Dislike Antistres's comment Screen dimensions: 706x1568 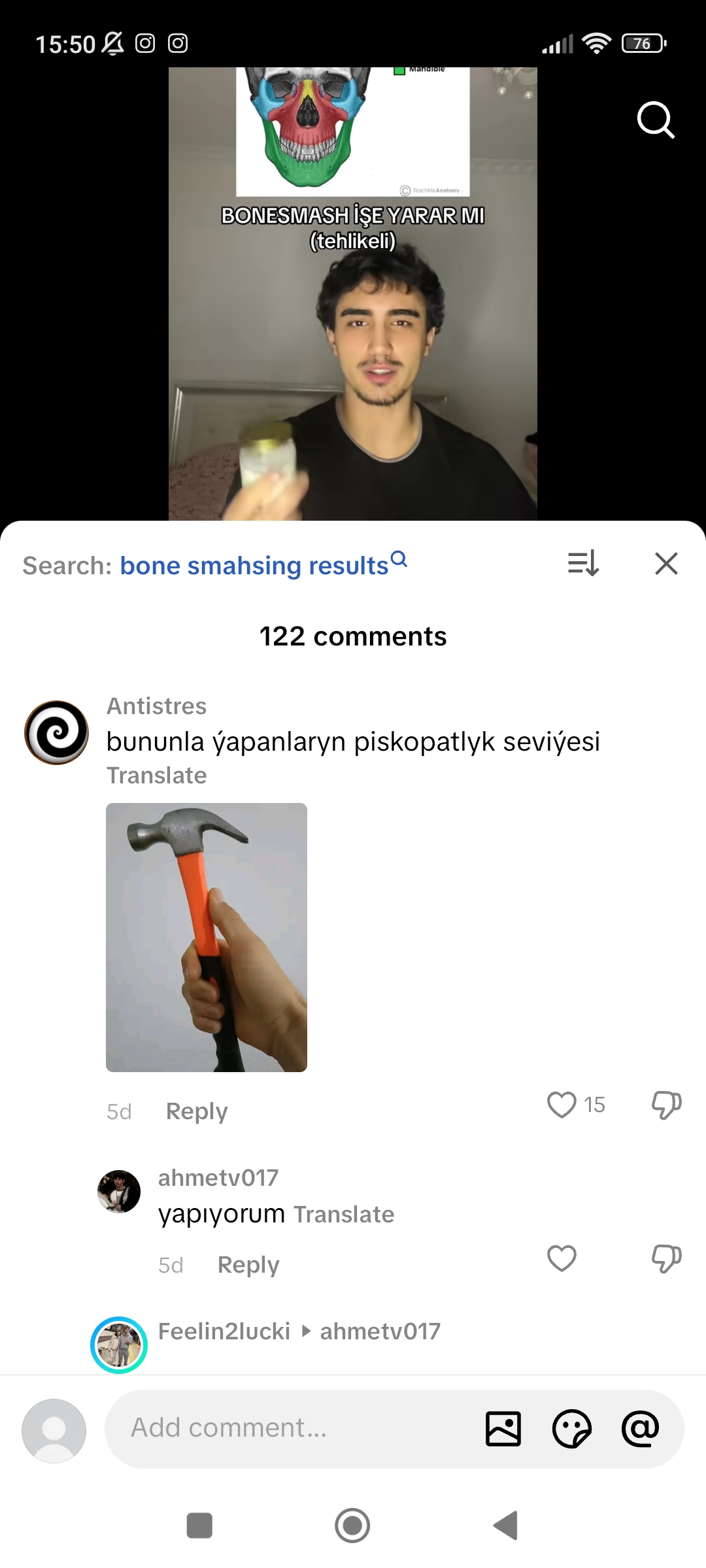coord(666,1105)
